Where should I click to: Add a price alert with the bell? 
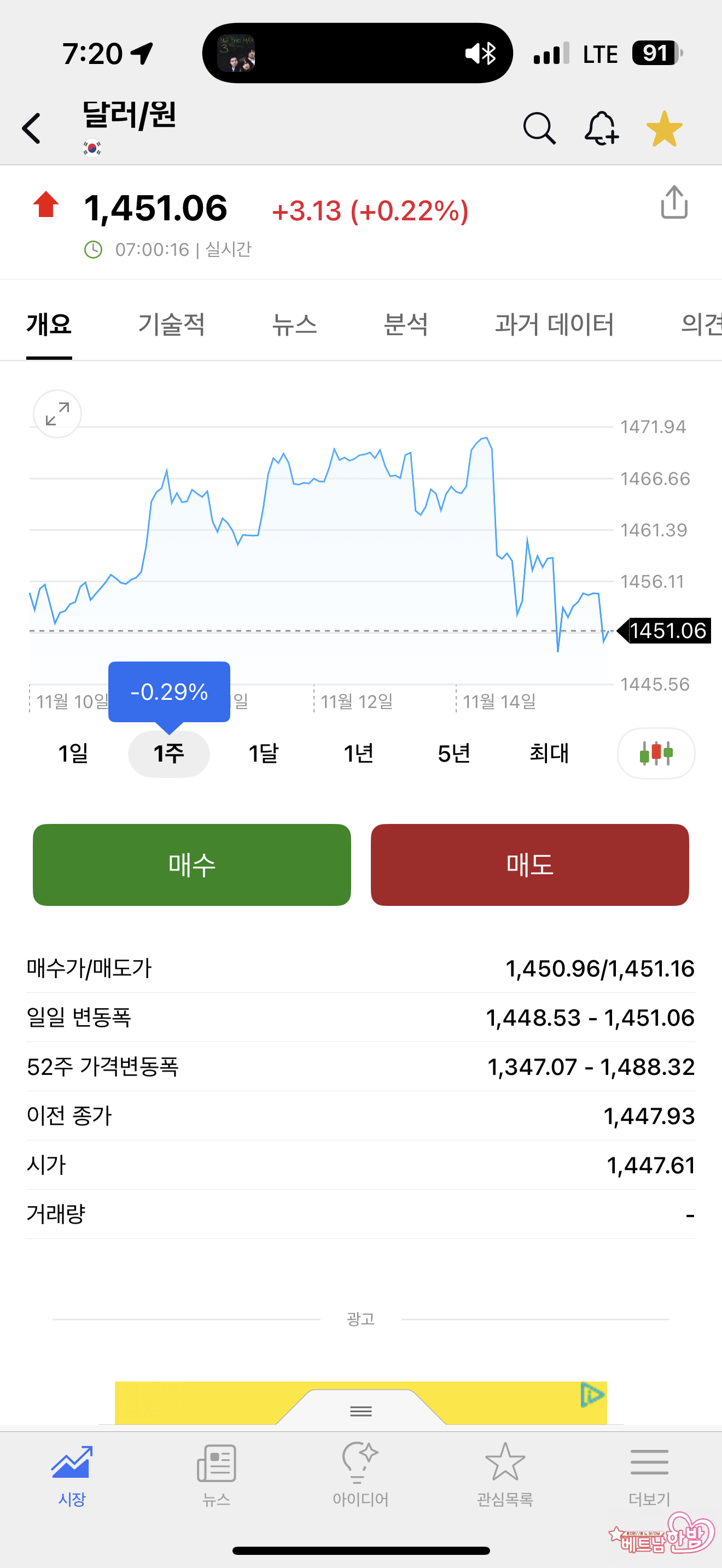click(601, 128)
